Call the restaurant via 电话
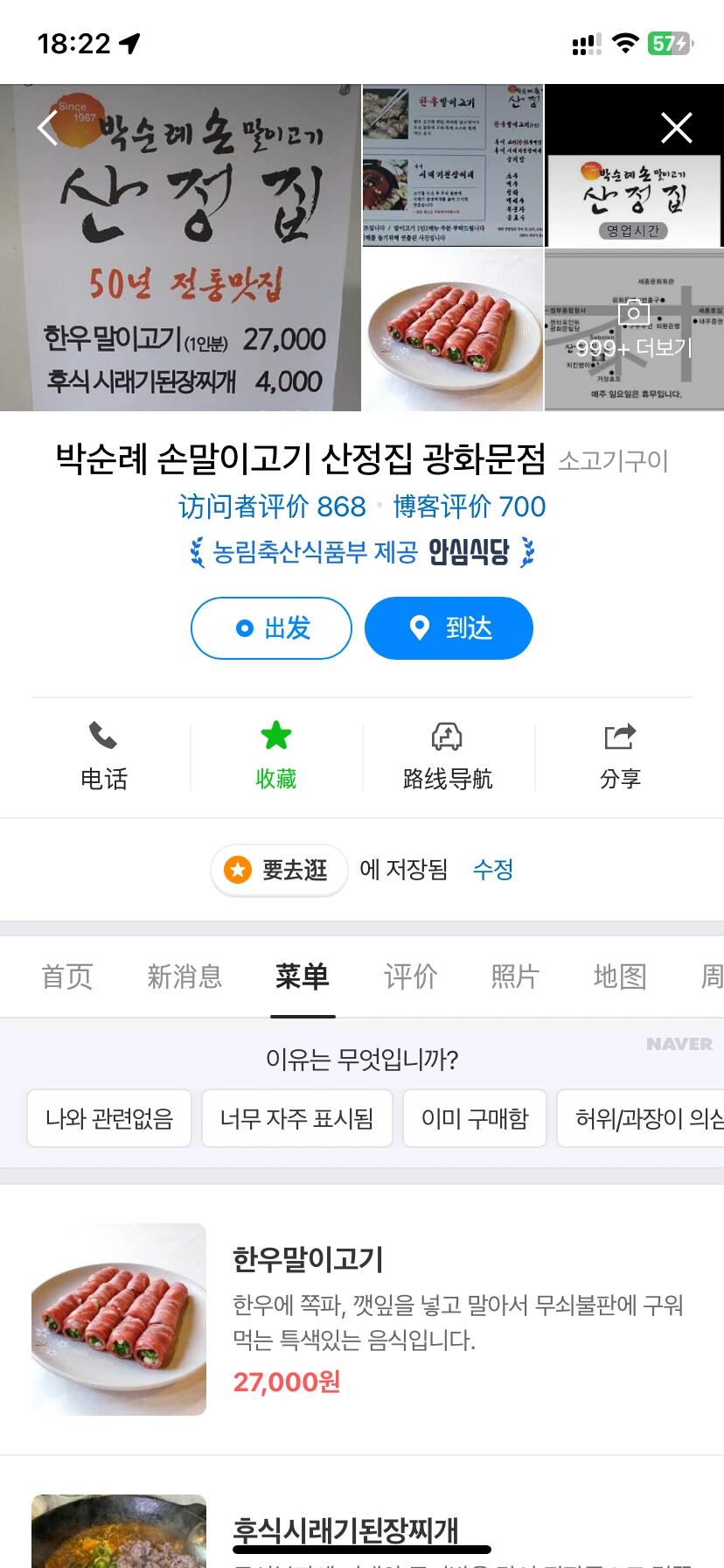This screenshot has width=724, height=1568. 104,757
